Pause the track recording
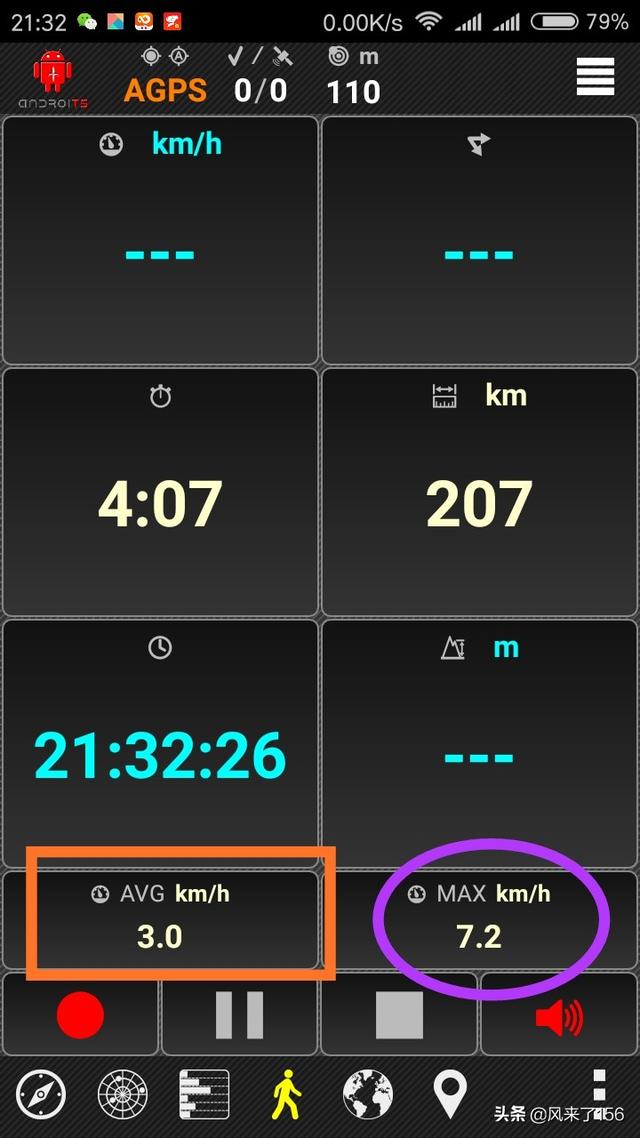Image resolution: width=640 pixels, height=1138 pixels. tap(239, 1014)
